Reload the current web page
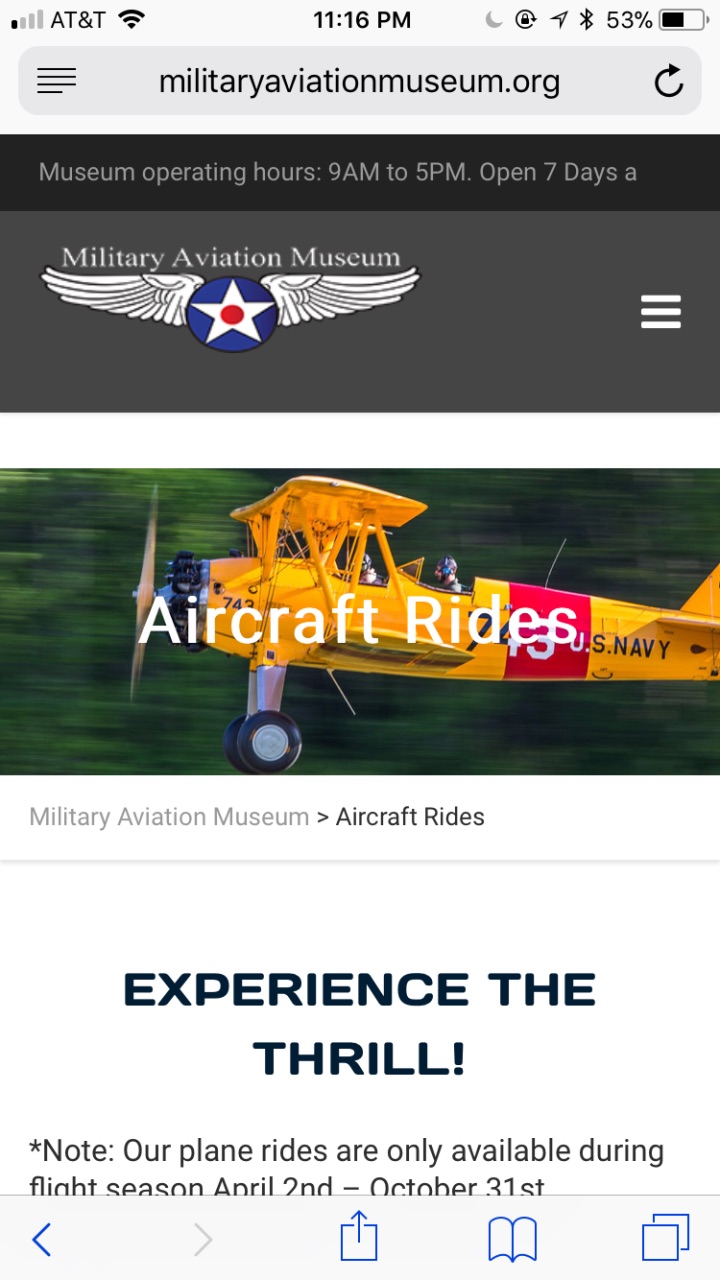720x1280 pixels. (668, 81)
